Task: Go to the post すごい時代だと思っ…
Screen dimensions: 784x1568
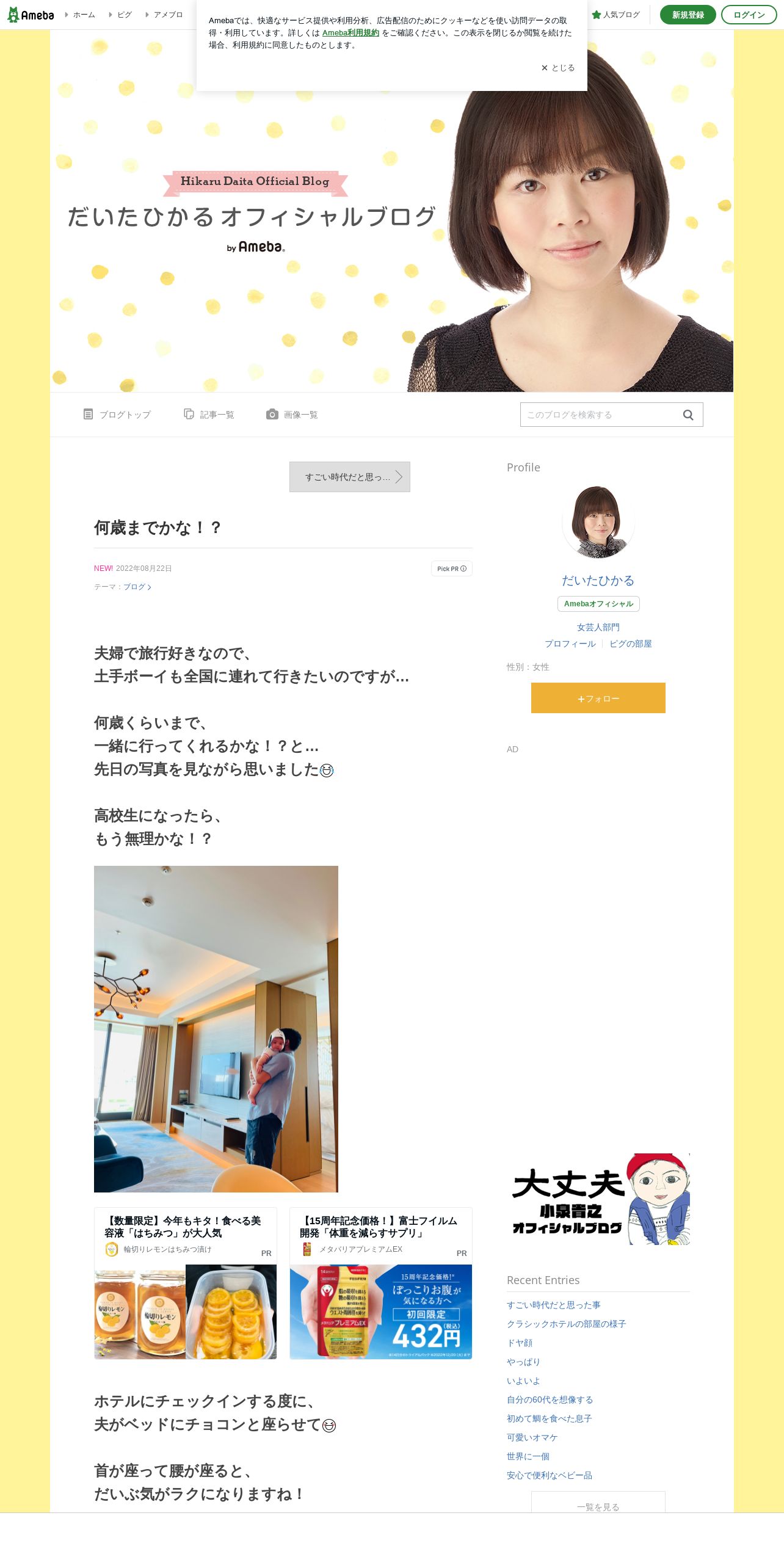Action: point(350,477)
